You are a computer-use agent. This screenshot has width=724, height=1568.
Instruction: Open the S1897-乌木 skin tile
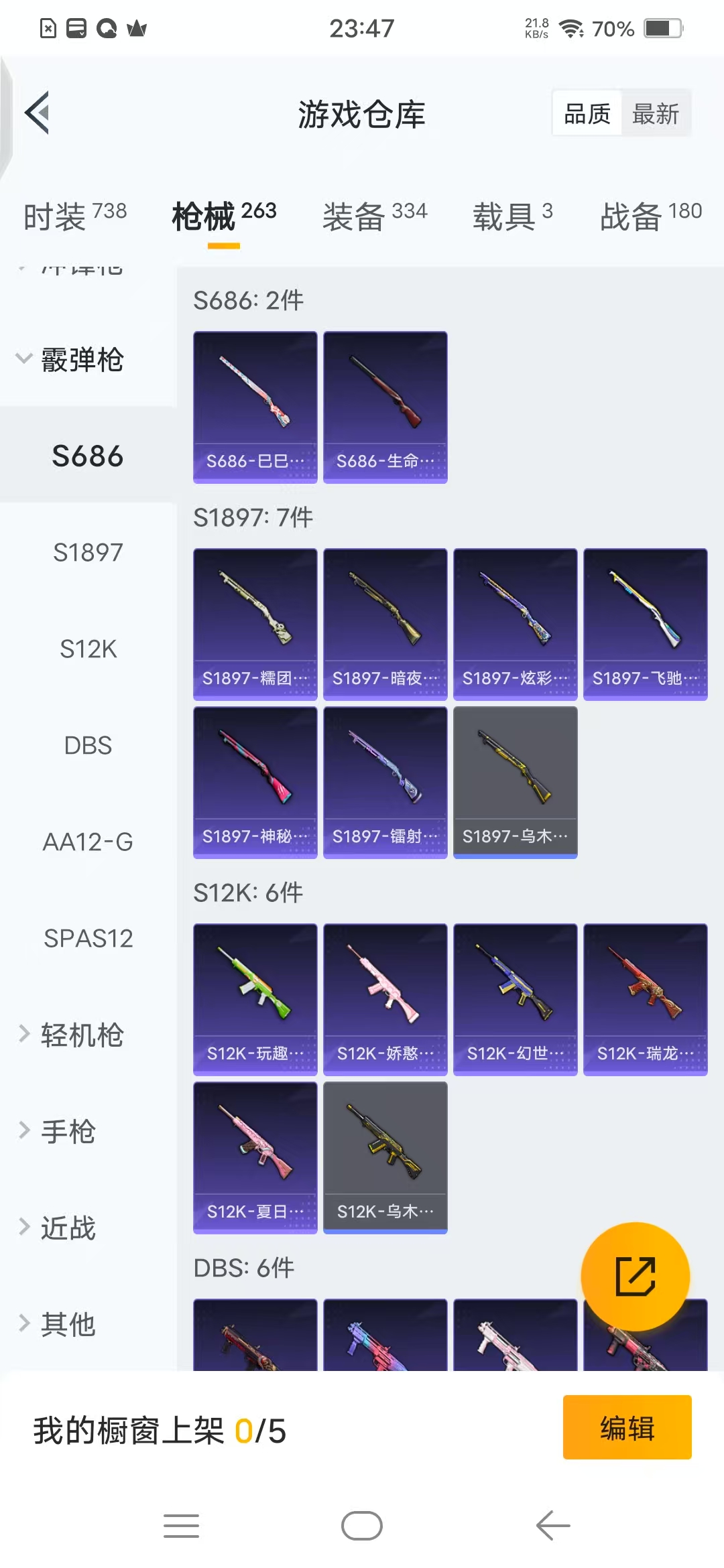pyautogui.click(x=515, y=782)
